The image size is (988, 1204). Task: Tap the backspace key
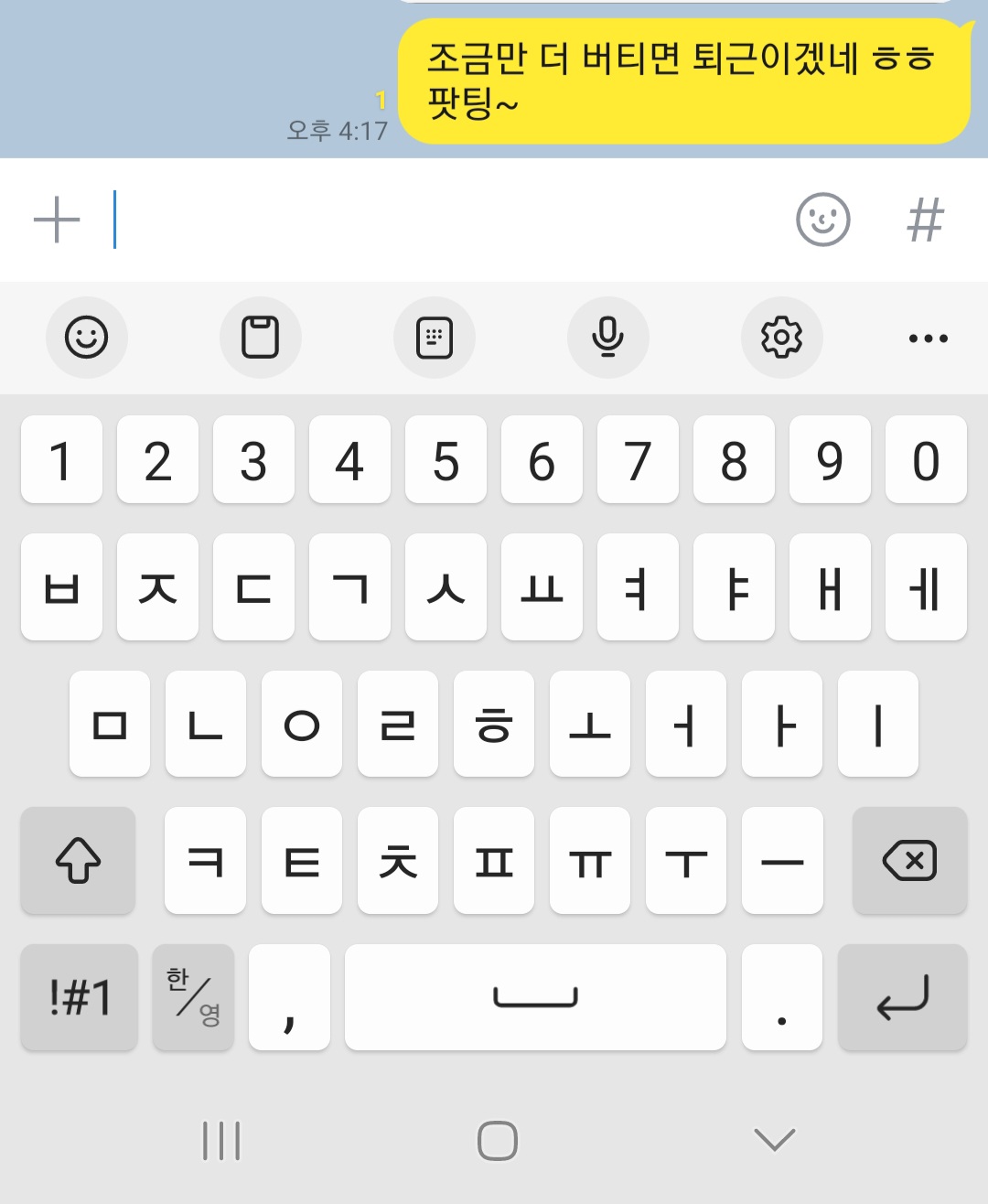coord(909,861)
